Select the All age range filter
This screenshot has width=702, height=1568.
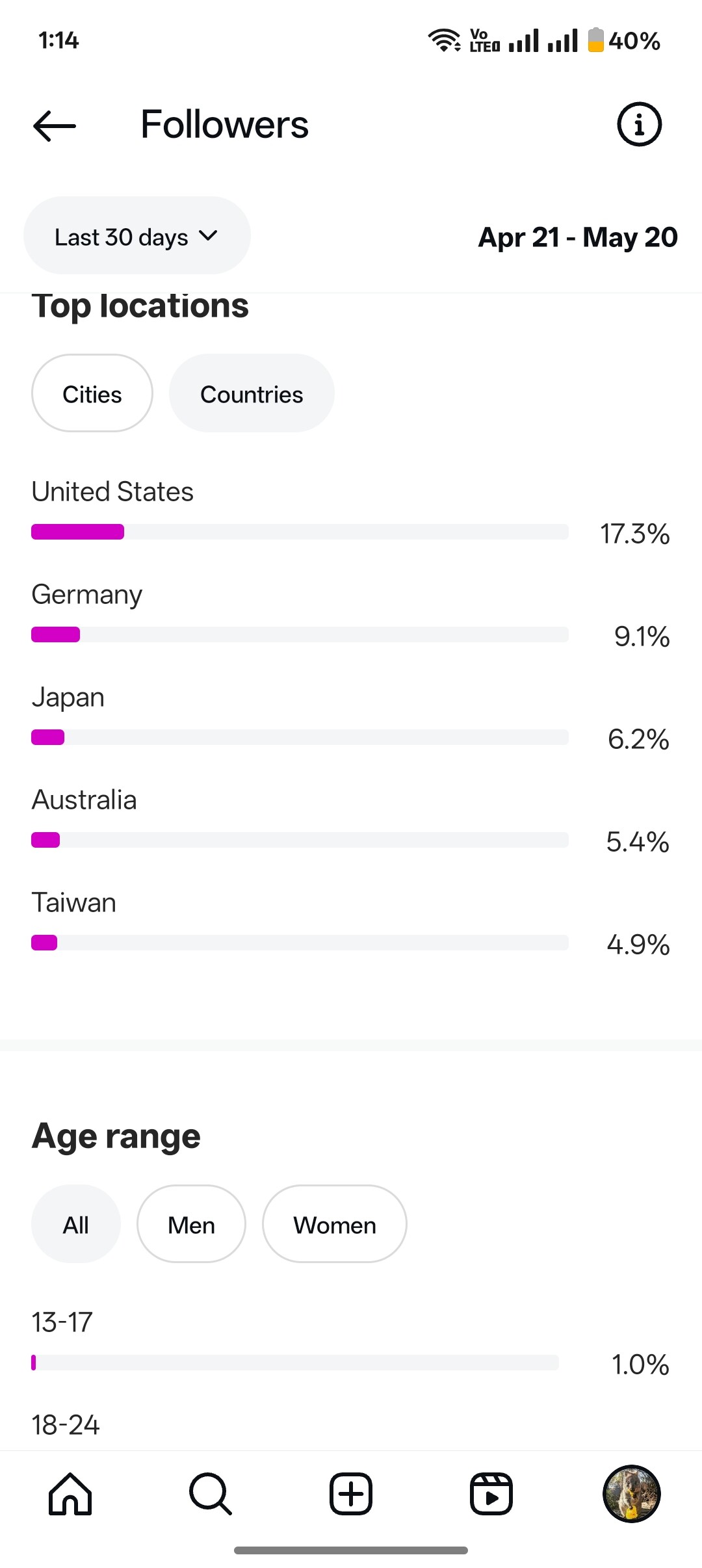[76, 1224]
